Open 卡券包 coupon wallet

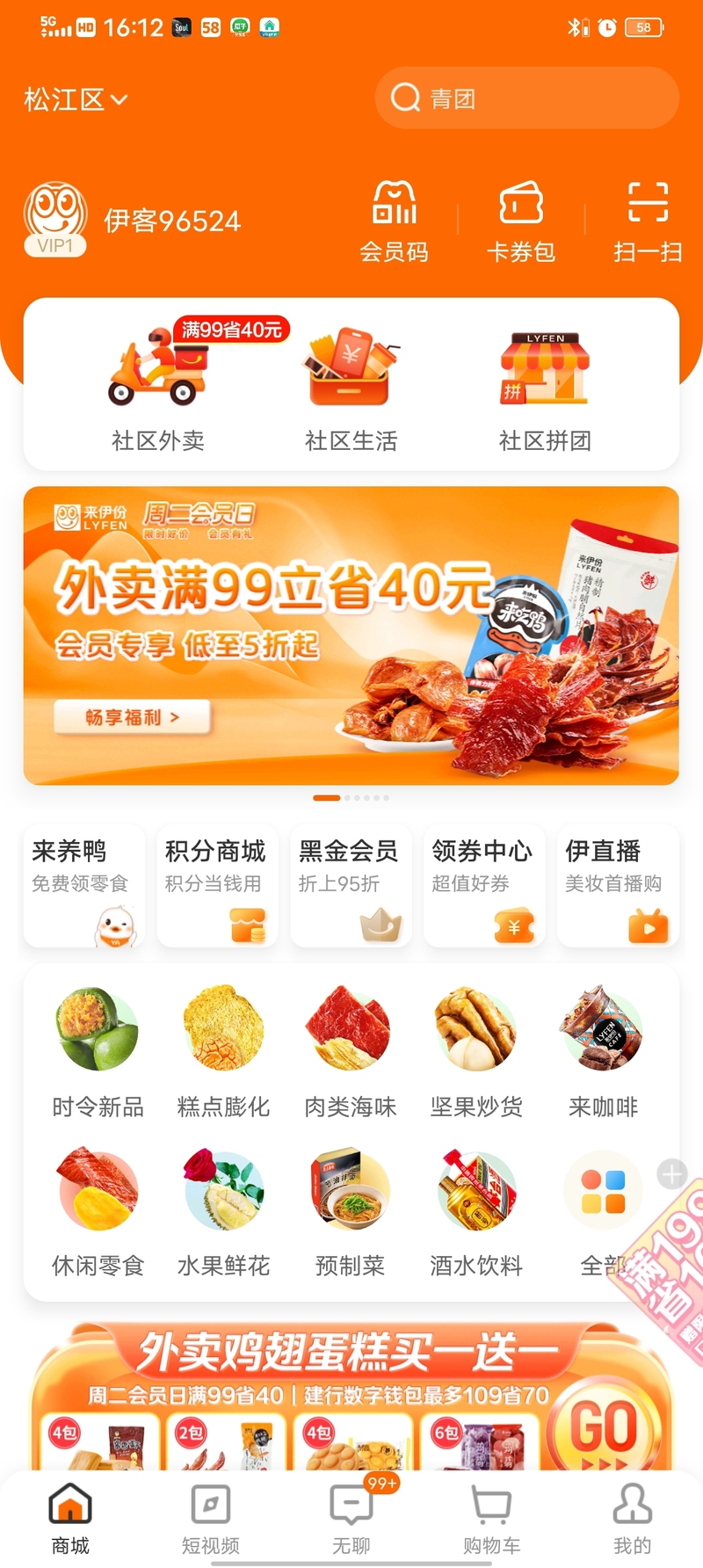point(521,222)
